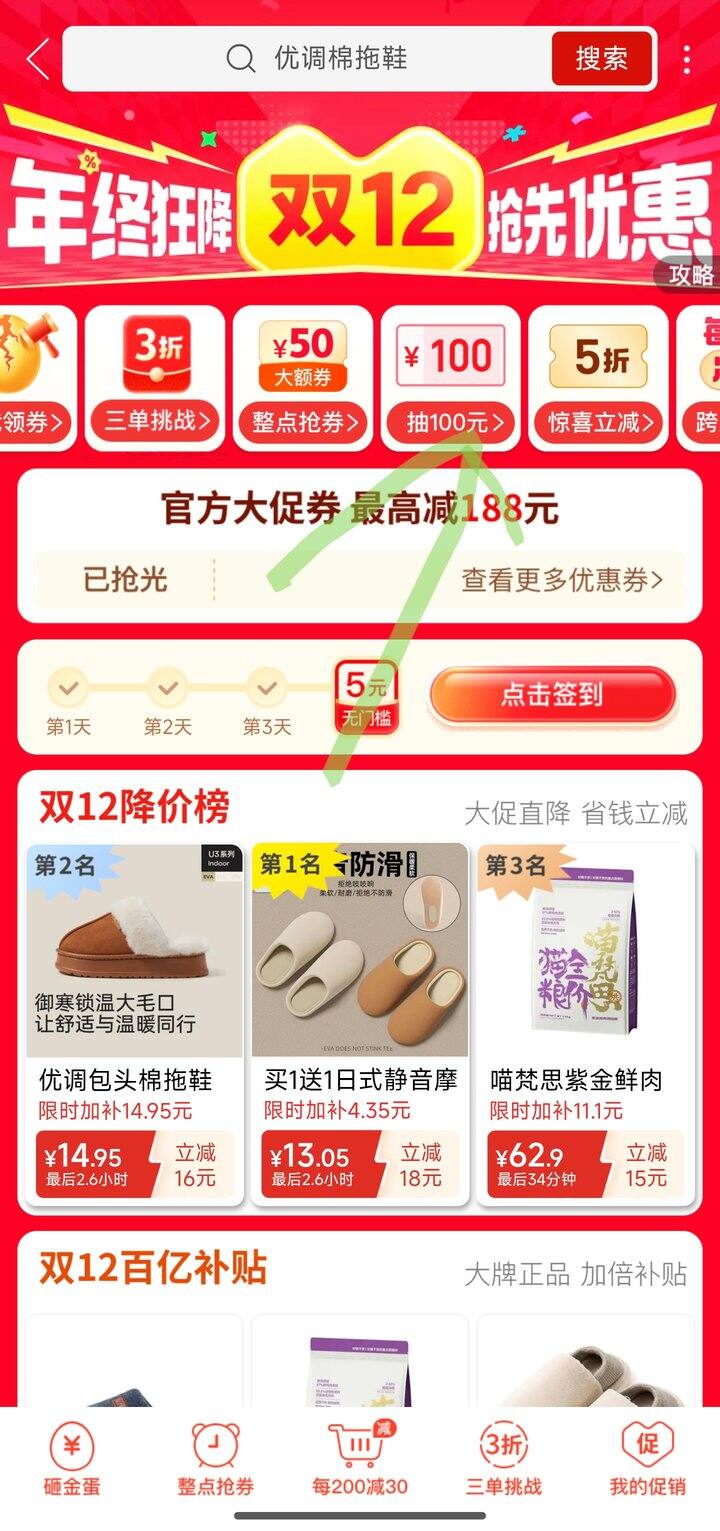The width and height of the screenshot is (720, 1531).
Task: Switch to 每200减30 bottom tab
Action: click(360, 1461)
